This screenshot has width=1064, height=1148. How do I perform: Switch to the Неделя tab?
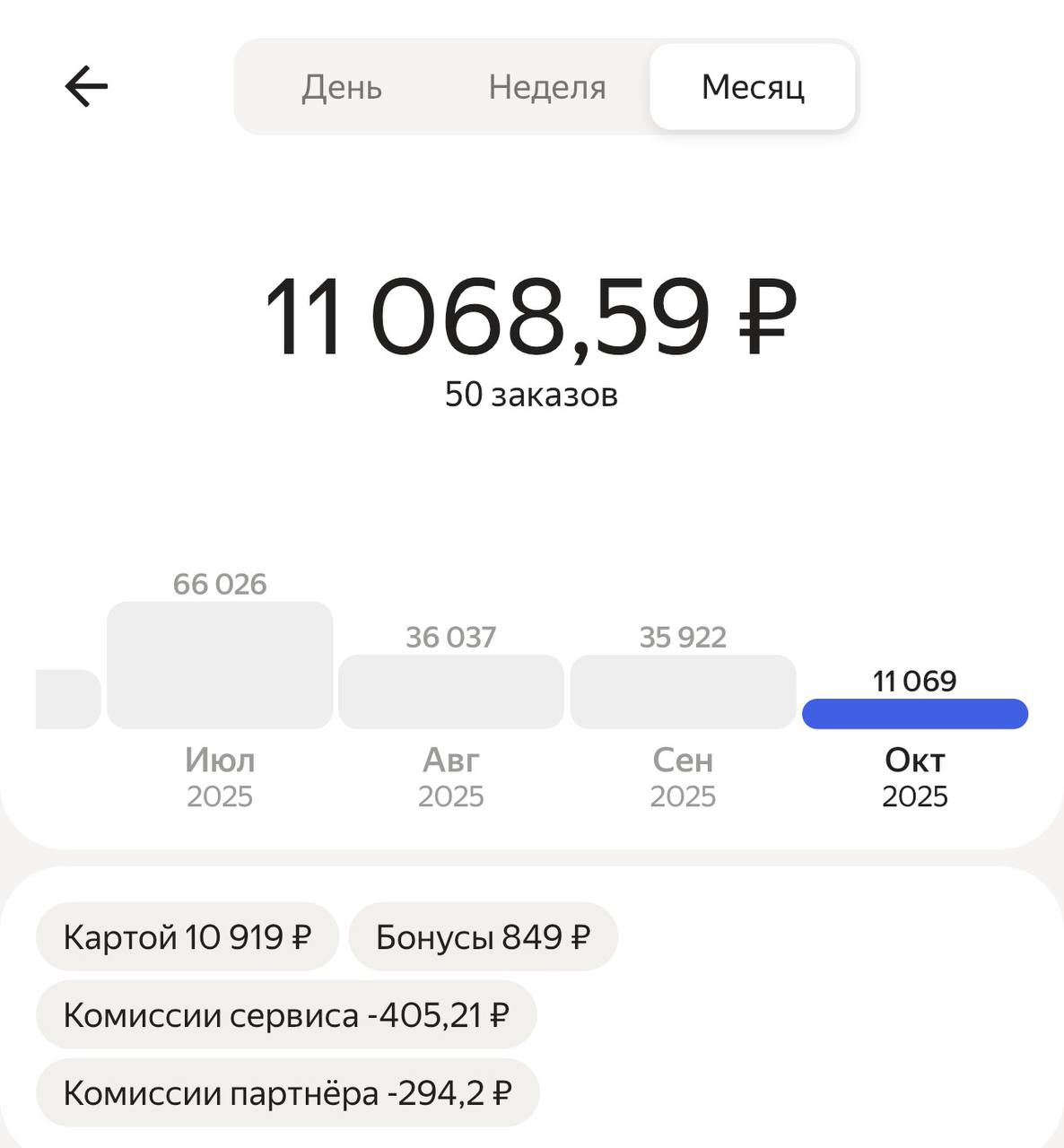tap(547, 87)
